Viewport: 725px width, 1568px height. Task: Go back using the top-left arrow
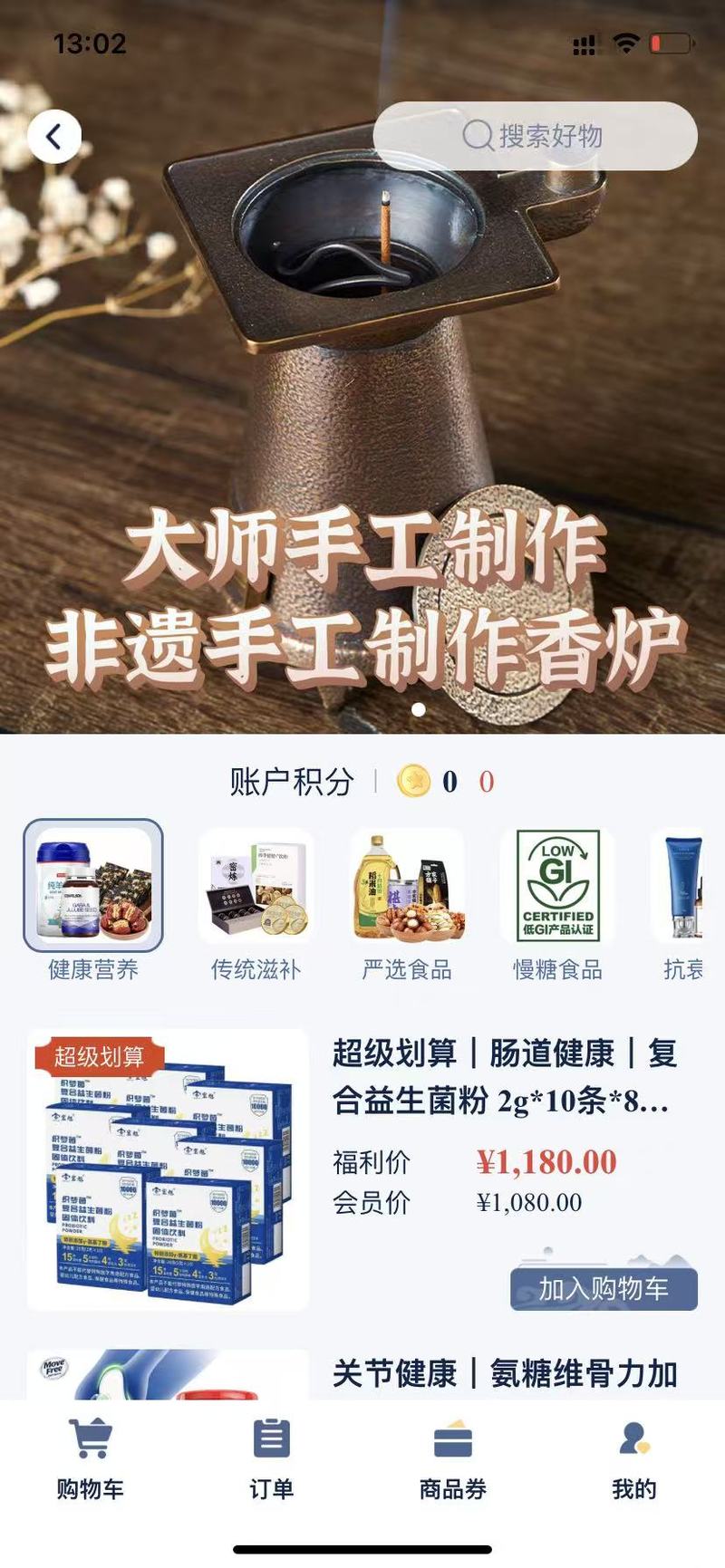(x=54, y=137)
